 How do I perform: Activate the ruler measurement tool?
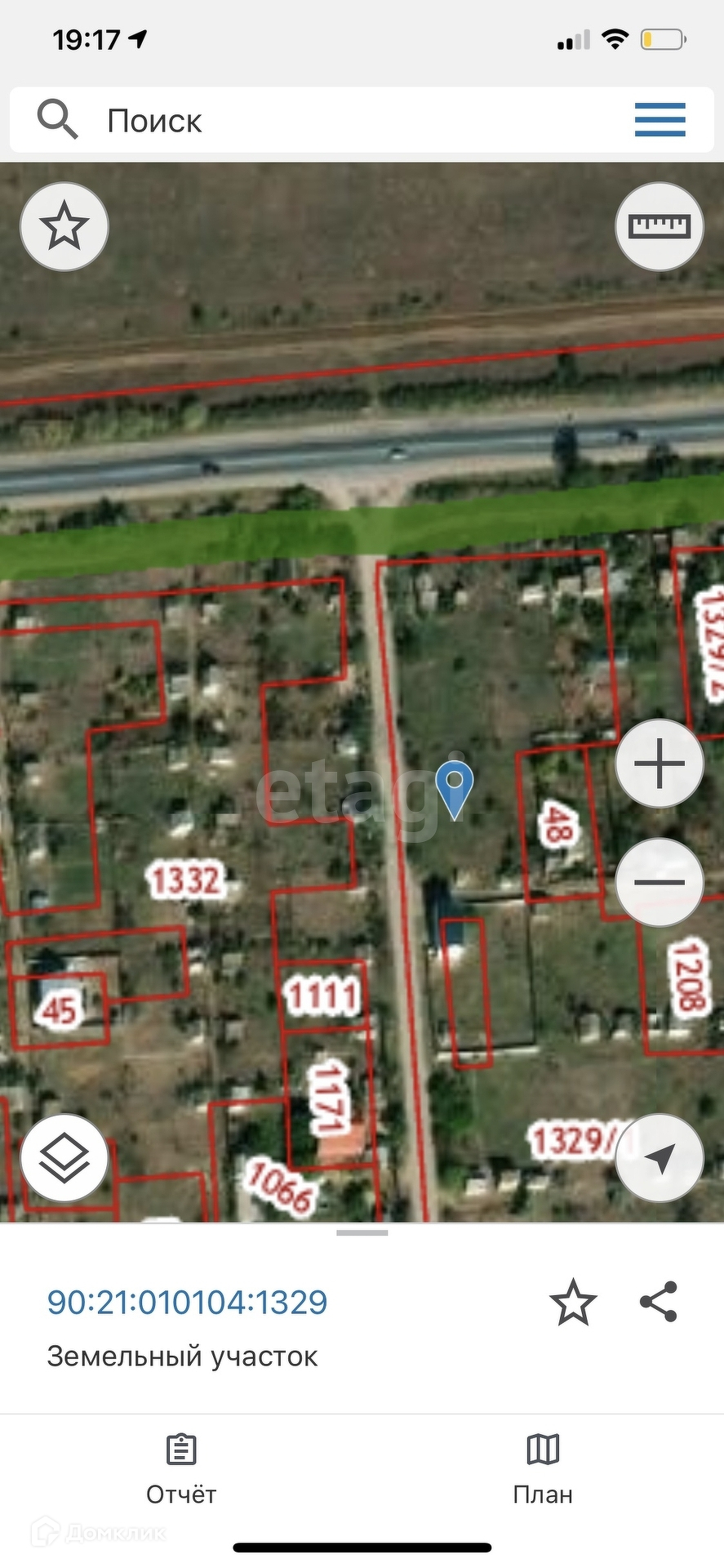(x=659, y=226)
